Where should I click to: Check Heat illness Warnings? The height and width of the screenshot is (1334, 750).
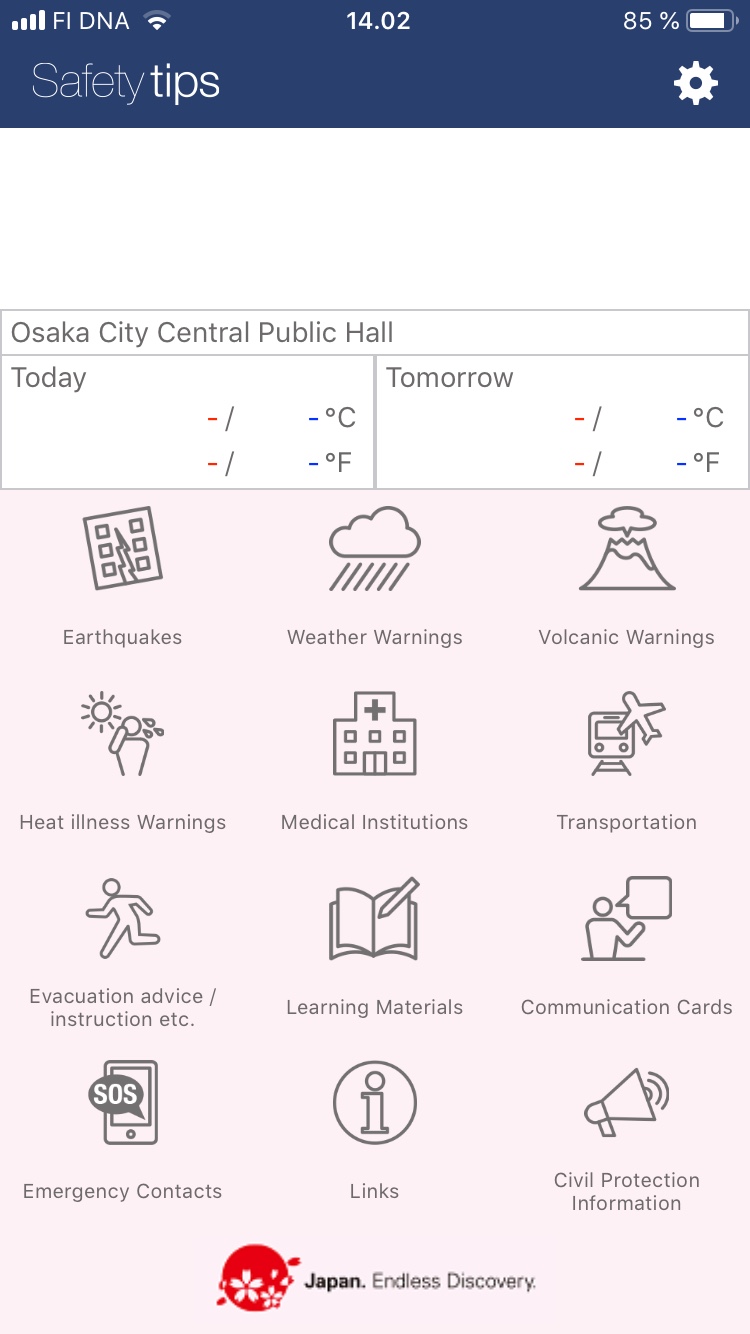[x=122, y=762]
